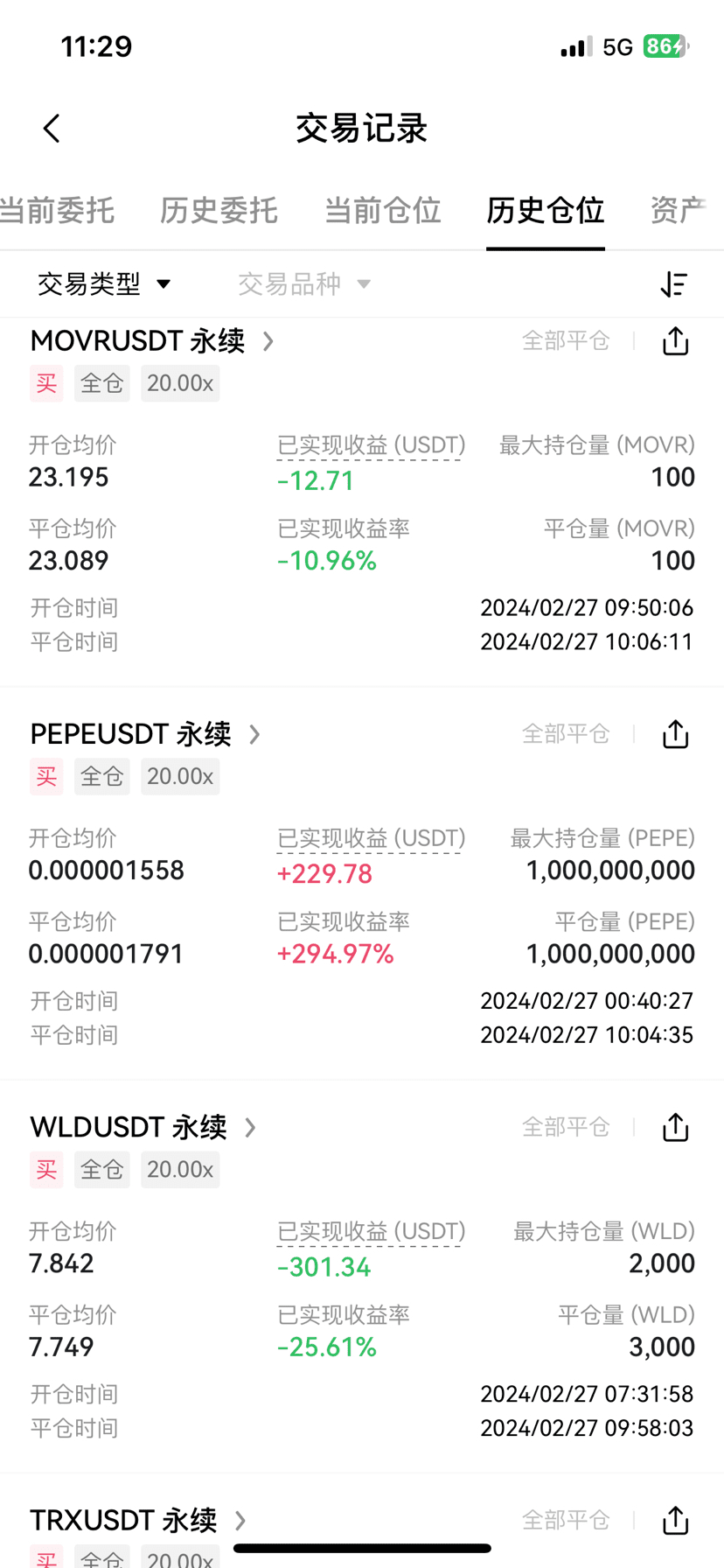
Task: Select the 历史仓位 tab
Action: 545,211
